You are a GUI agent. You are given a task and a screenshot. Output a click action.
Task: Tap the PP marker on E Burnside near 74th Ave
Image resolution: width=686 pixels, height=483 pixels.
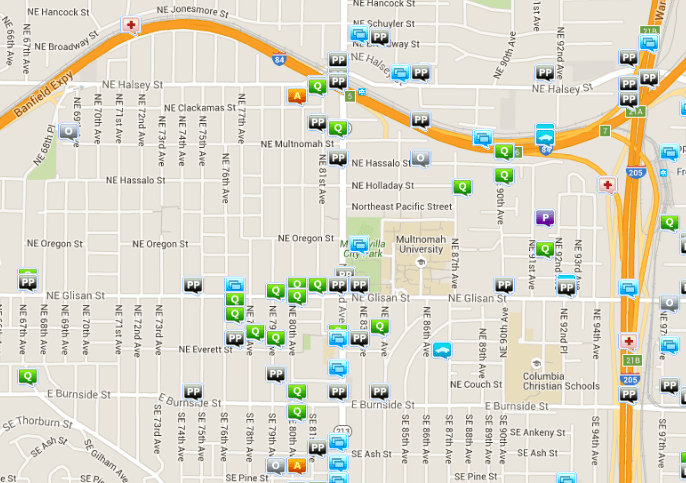point(194,392)
